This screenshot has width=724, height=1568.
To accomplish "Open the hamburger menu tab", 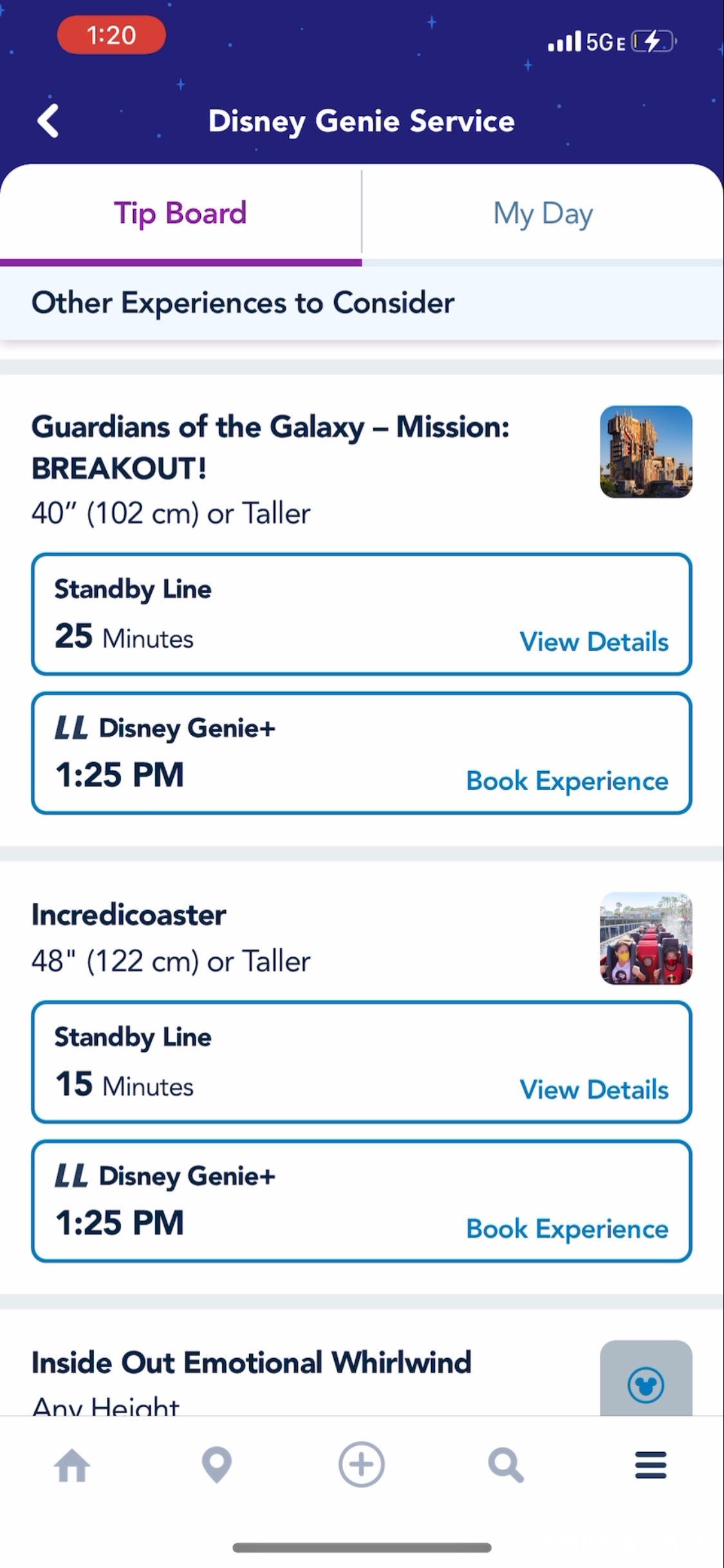I will [651, 1466].
